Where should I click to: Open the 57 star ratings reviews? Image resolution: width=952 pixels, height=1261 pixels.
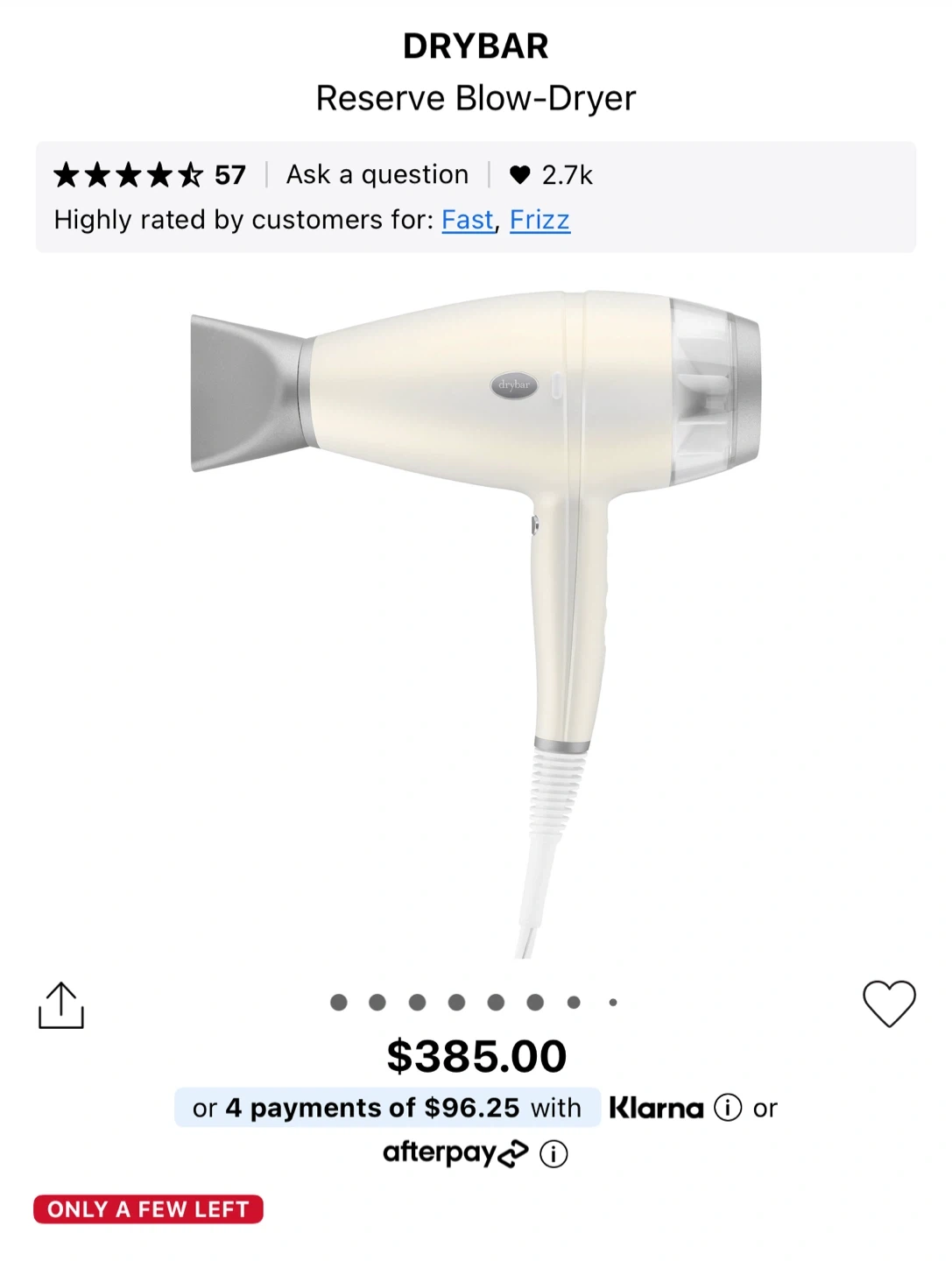tap(150, 175)
